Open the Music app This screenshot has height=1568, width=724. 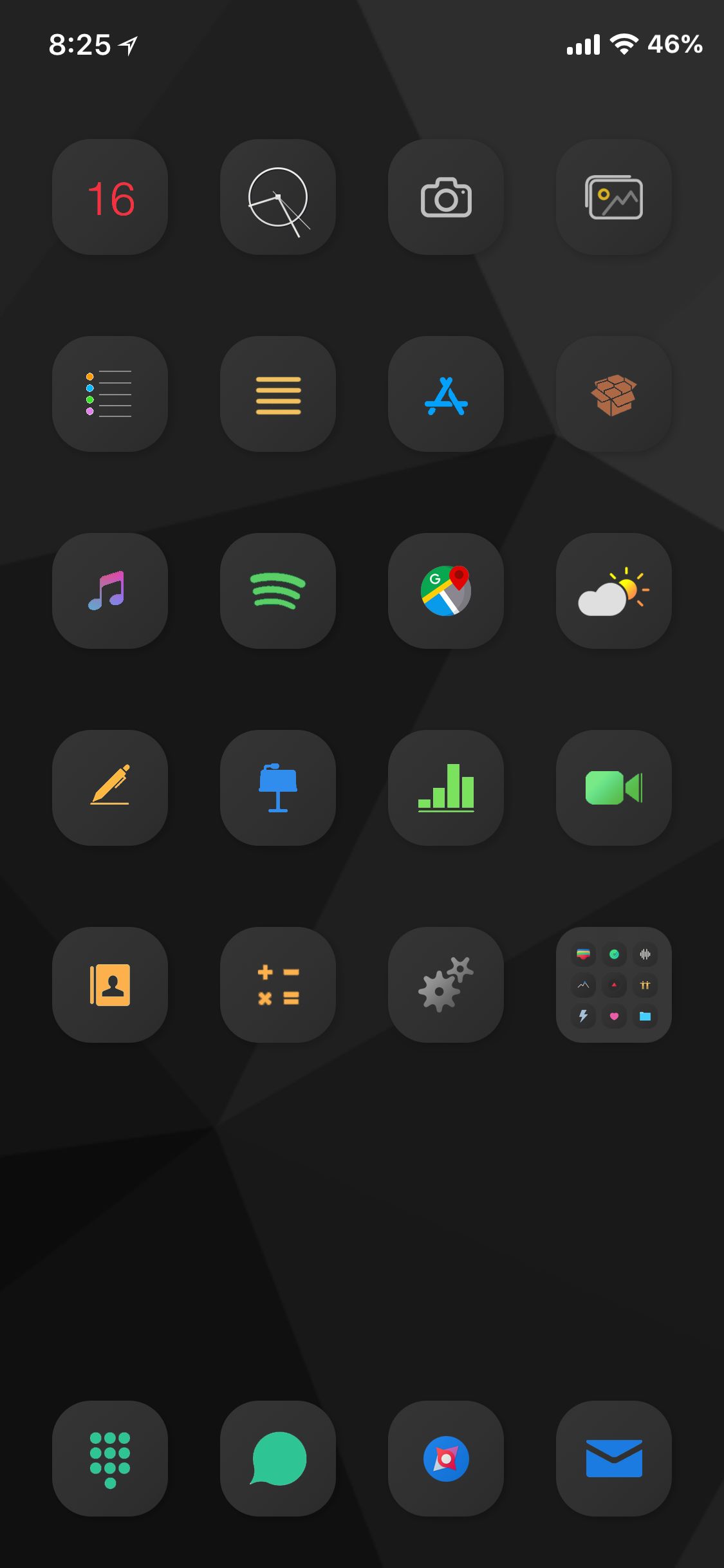tap(110, 591)
